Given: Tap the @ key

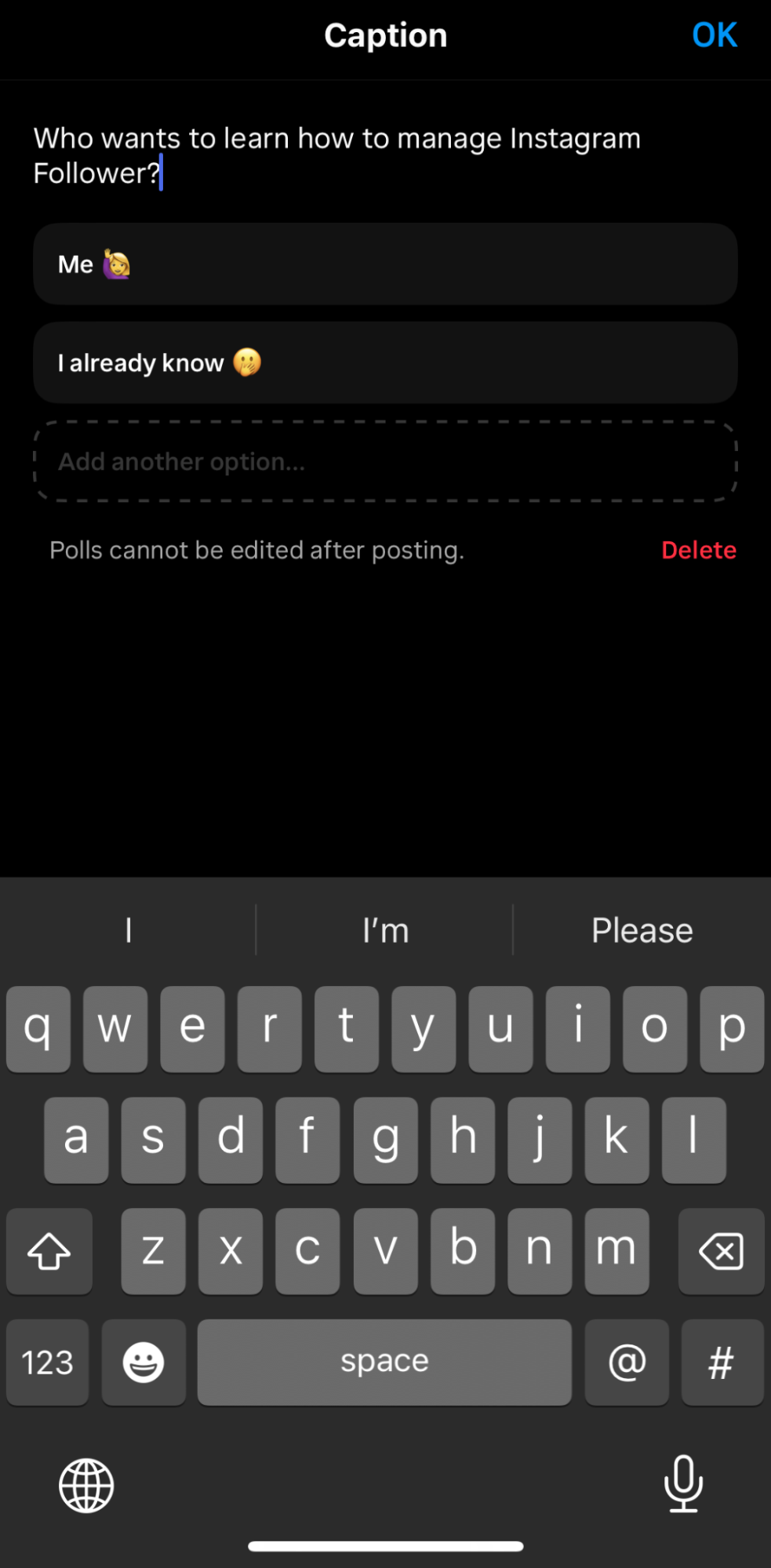Looking at the screenshot, I should click(x=627, y=1362).
